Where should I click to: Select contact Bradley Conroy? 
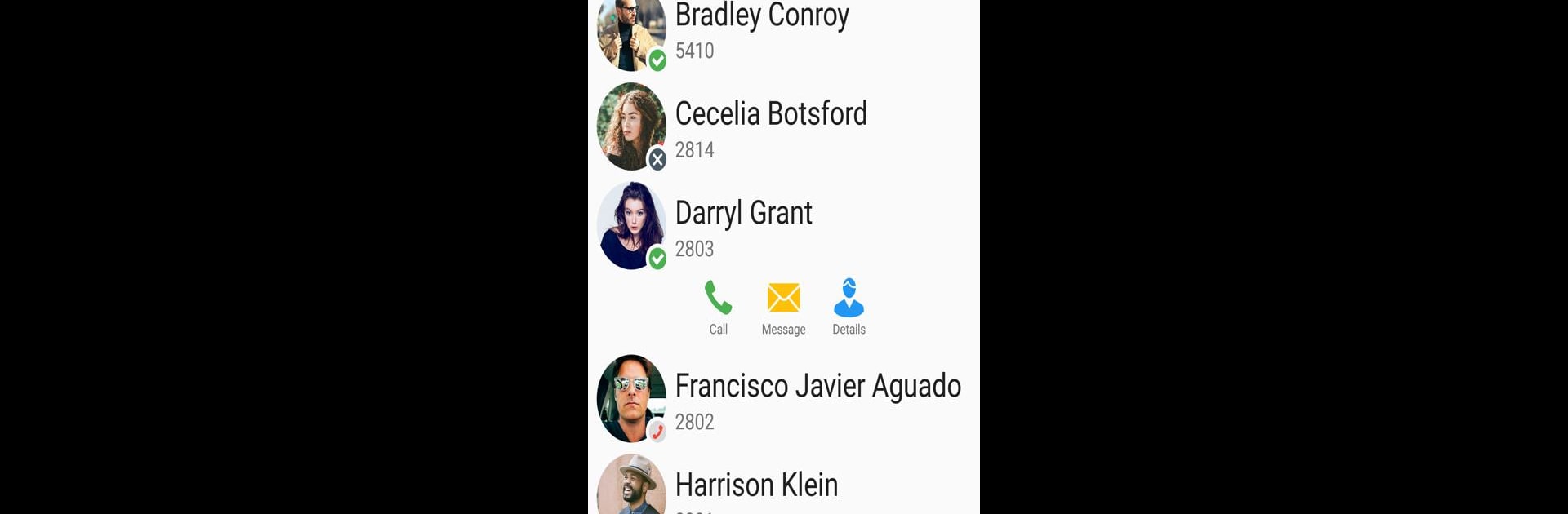[x=762, y=29]
